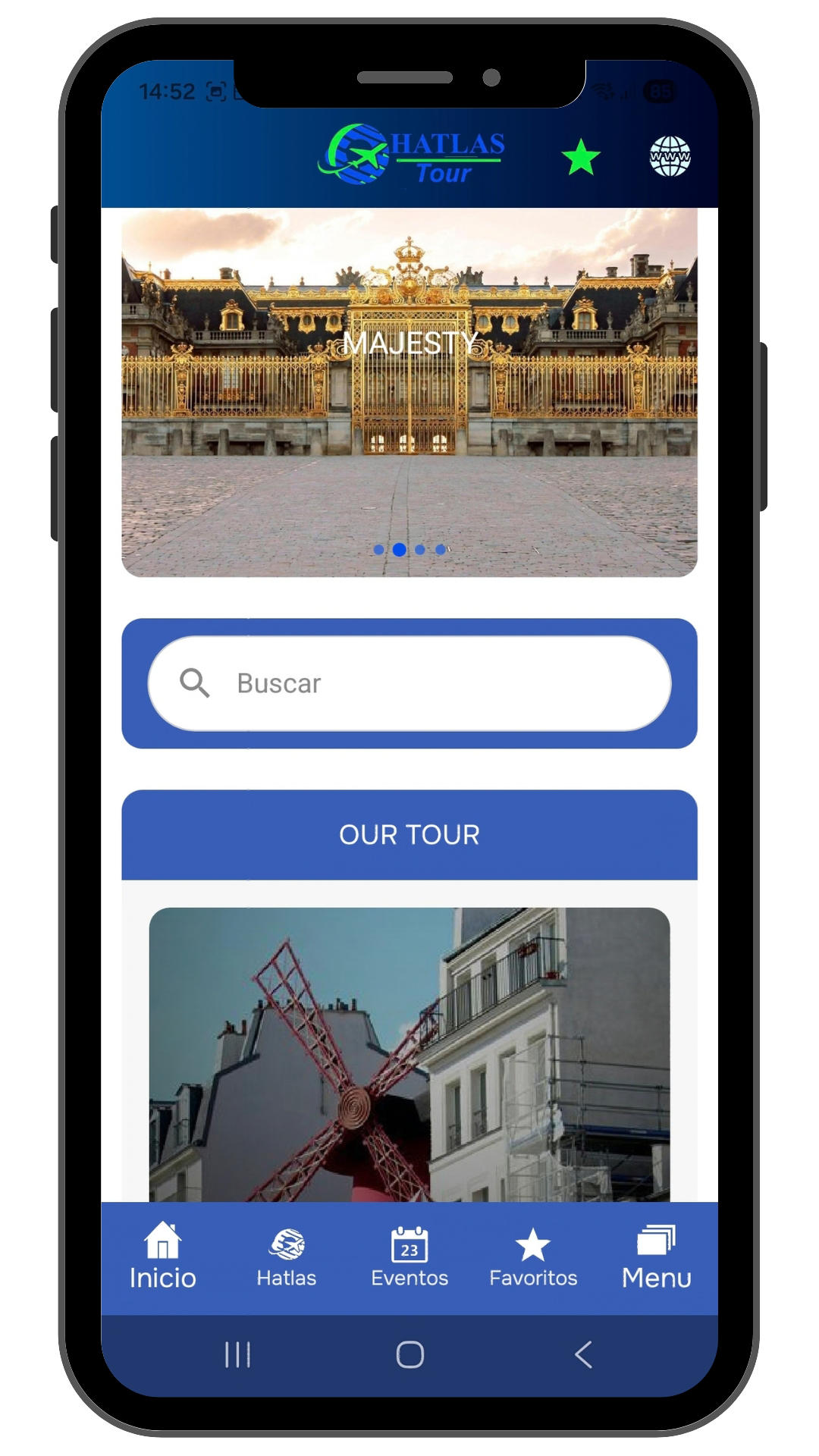Viewport: 819px width, 1456px height.
Task: Open the website globe icon
Action: pos(670,157)
